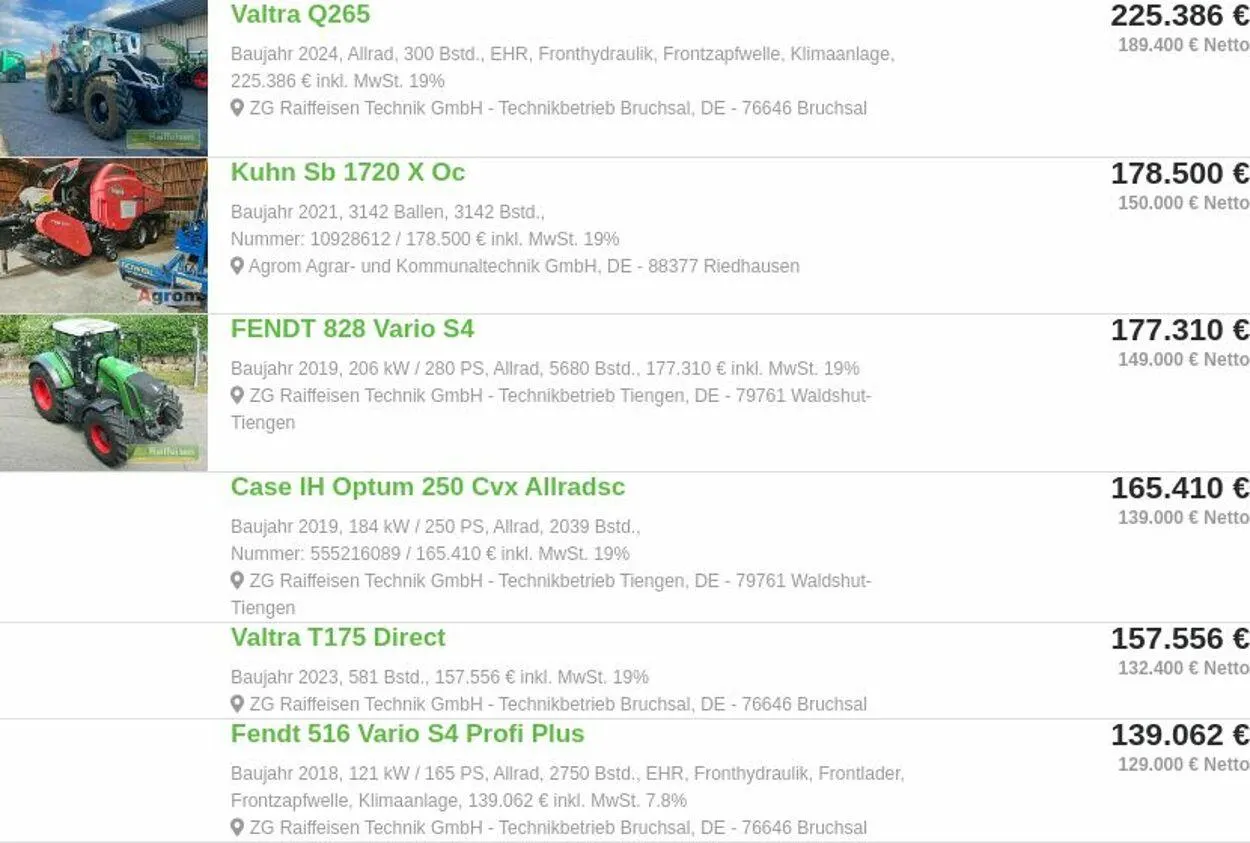Open the Case IH Optum 250 Cvx listing

click(428, 487)
